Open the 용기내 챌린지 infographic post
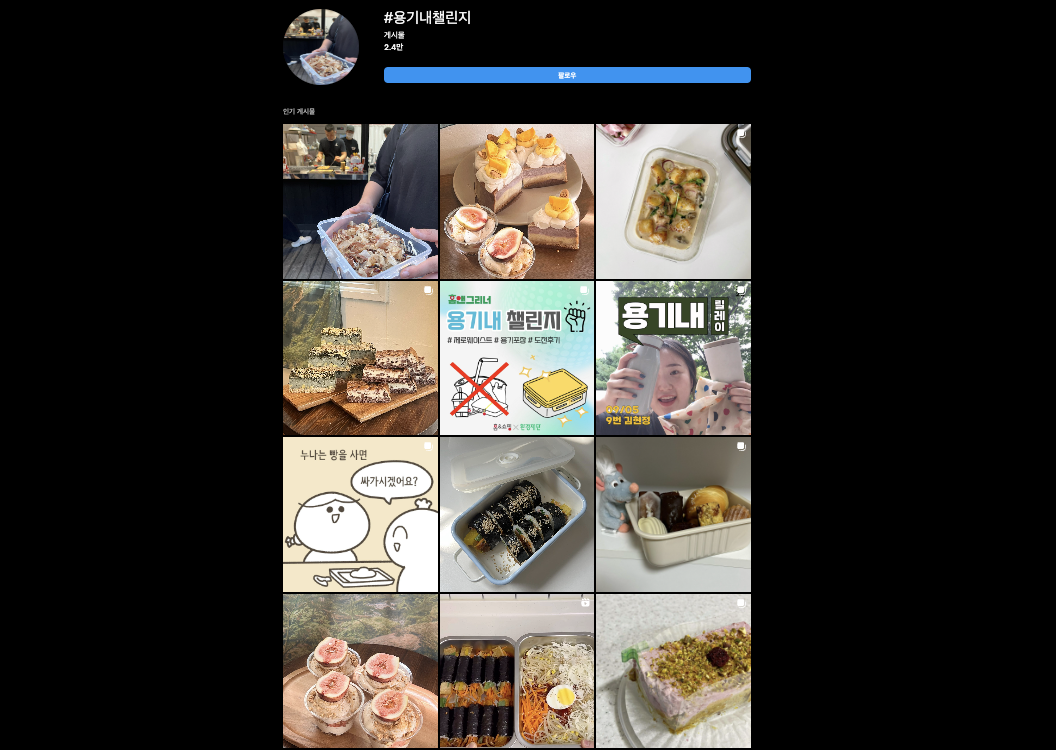The height and width of the screenshot is (750, 1056). pyautogui.click(x=516, y=358)
